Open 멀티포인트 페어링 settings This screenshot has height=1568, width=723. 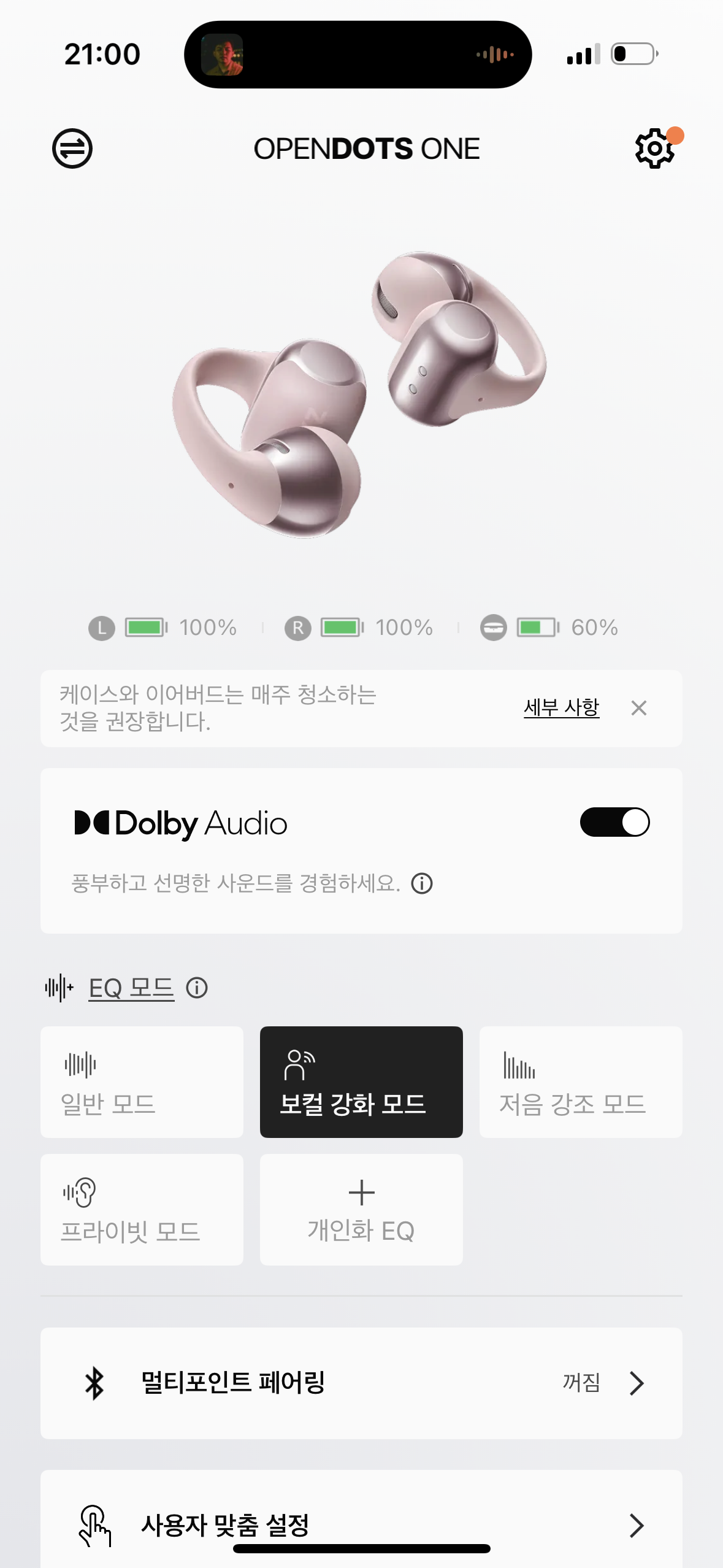click(361, 1383)
